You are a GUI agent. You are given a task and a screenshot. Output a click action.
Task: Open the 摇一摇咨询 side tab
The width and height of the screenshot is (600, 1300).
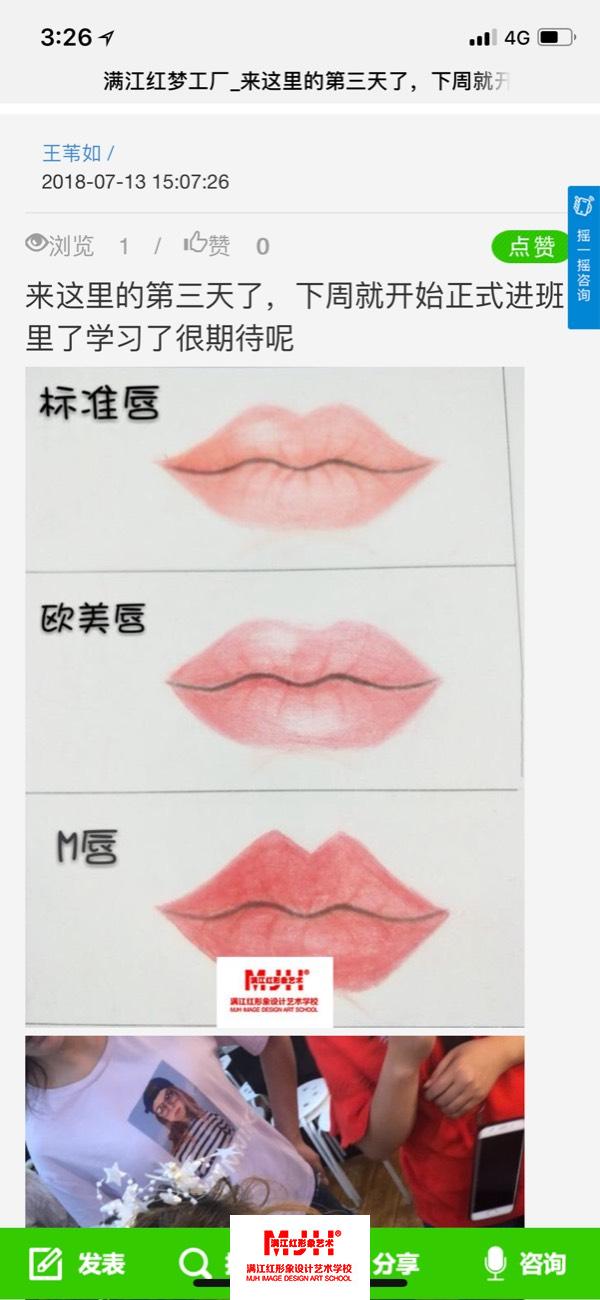583,257
